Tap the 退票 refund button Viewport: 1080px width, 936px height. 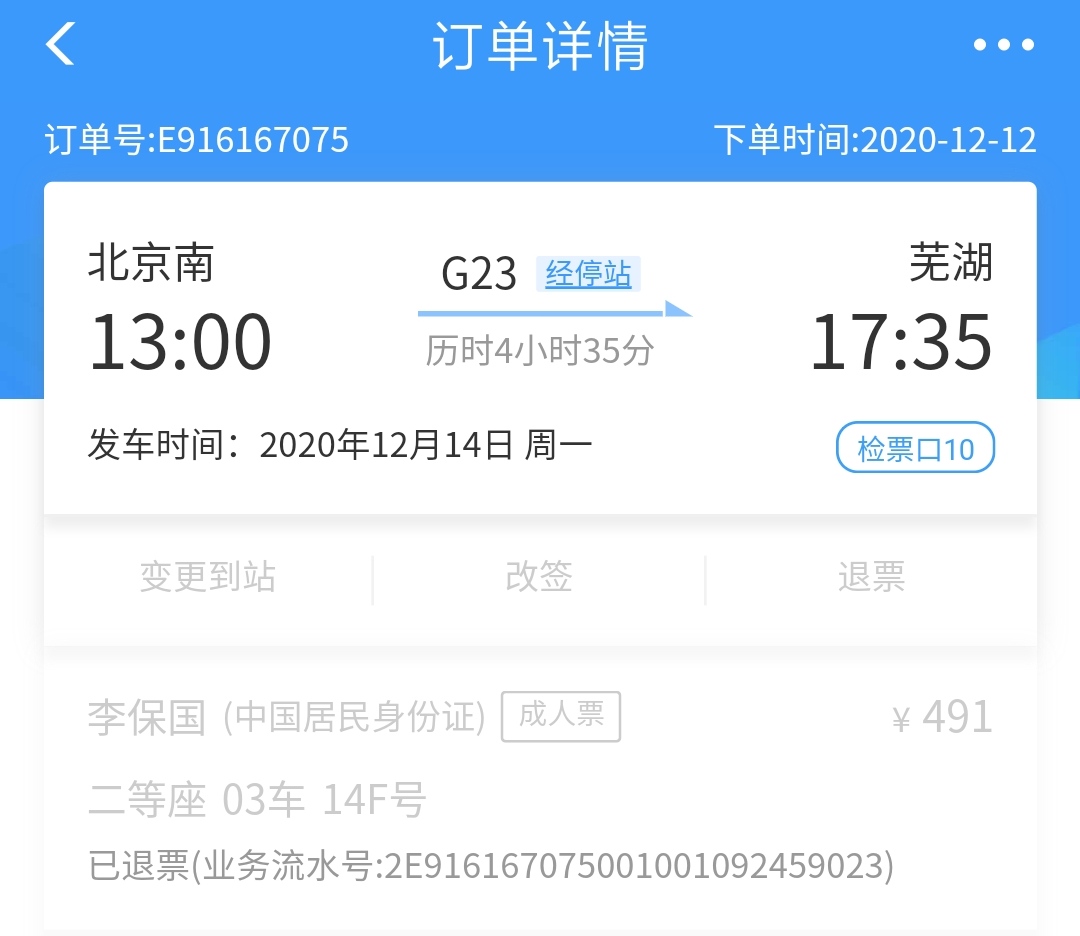click(871, 576)
